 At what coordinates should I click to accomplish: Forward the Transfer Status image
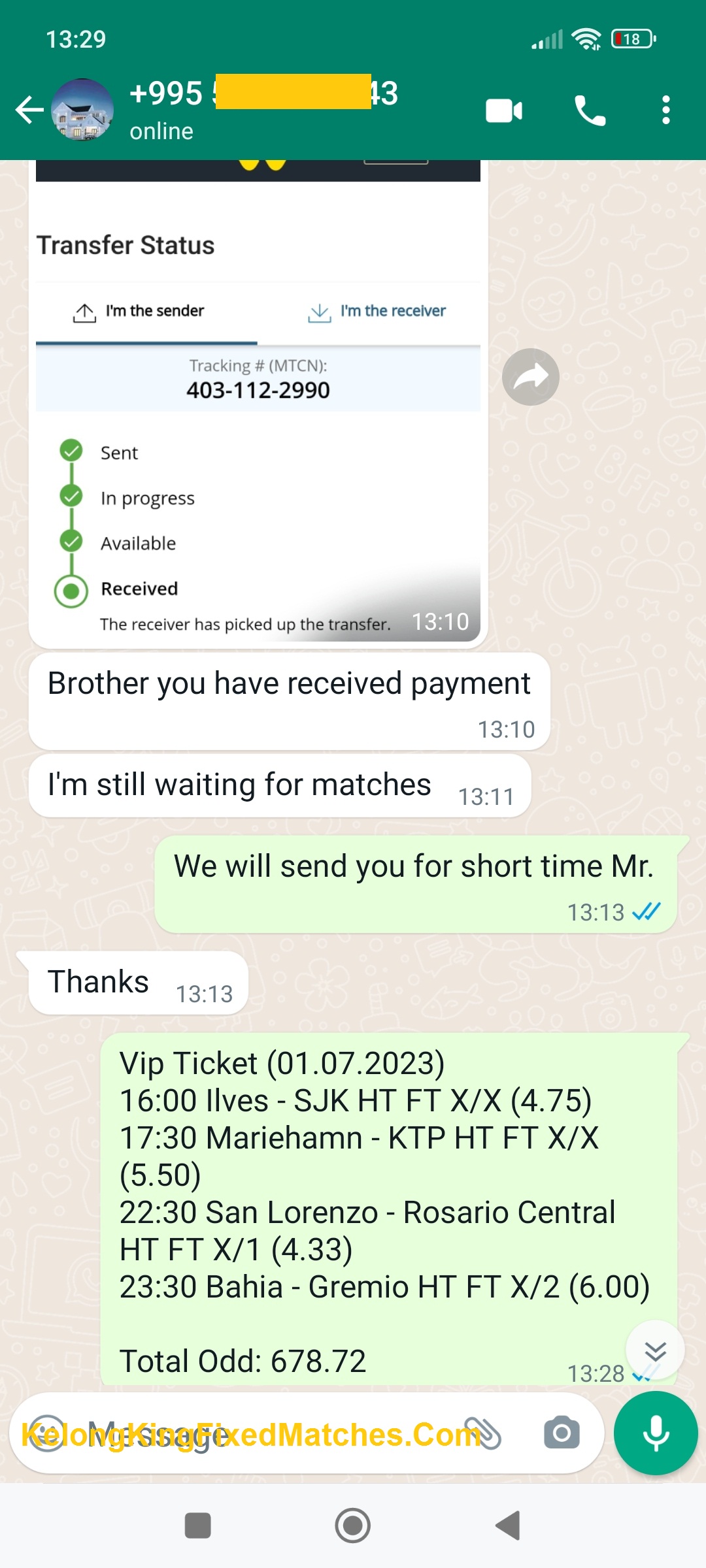coord(530,377)
